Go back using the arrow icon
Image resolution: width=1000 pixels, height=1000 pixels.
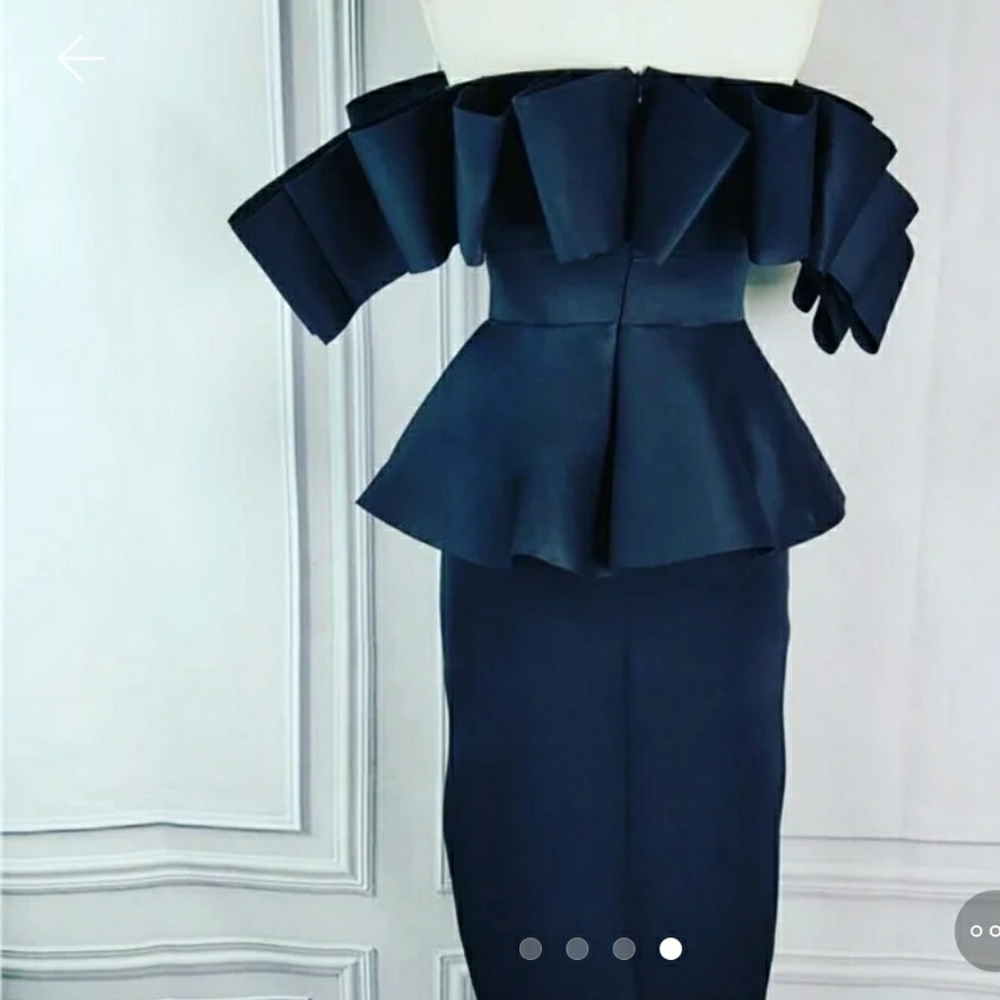pos(80,59)
